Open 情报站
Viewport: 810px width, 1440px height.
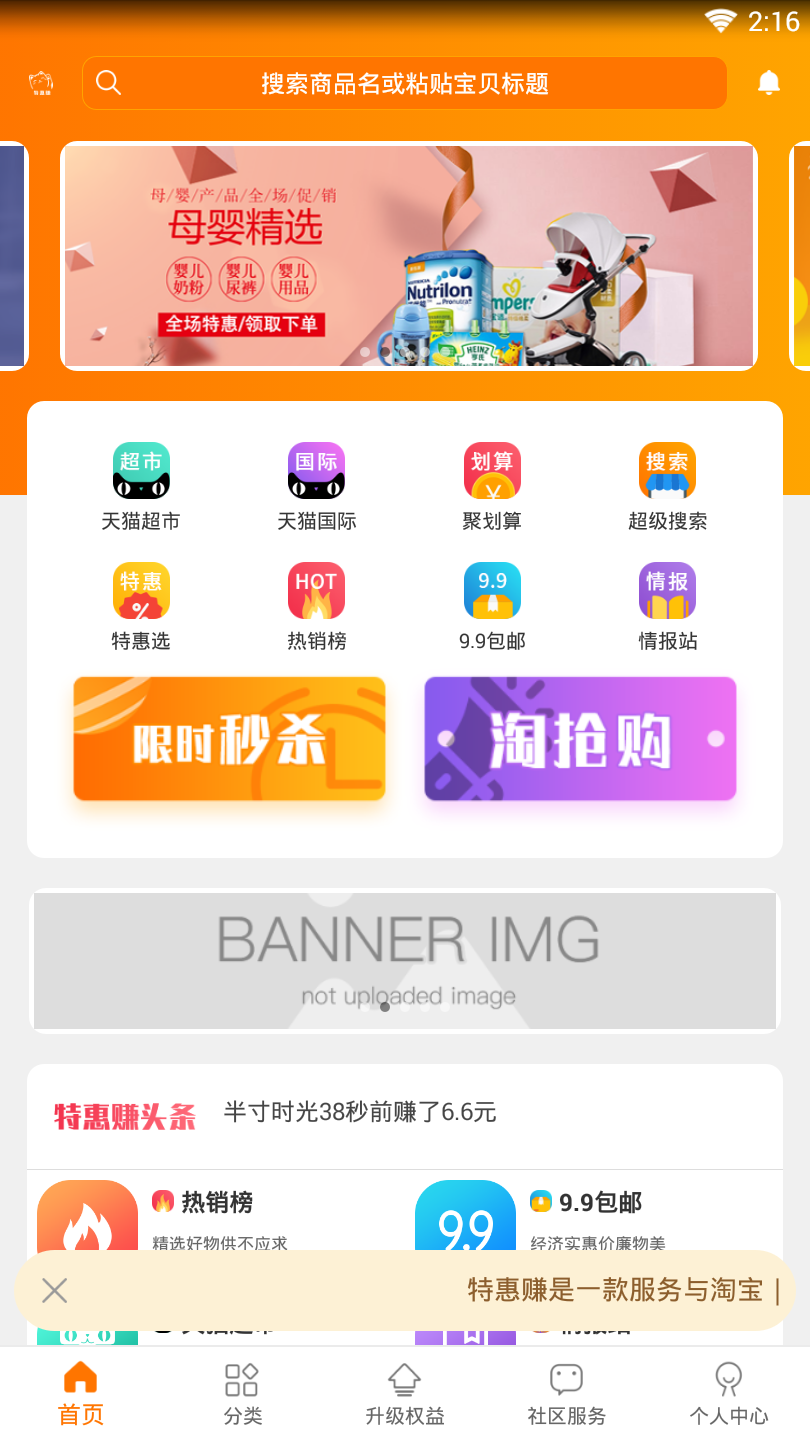(667, 606)
